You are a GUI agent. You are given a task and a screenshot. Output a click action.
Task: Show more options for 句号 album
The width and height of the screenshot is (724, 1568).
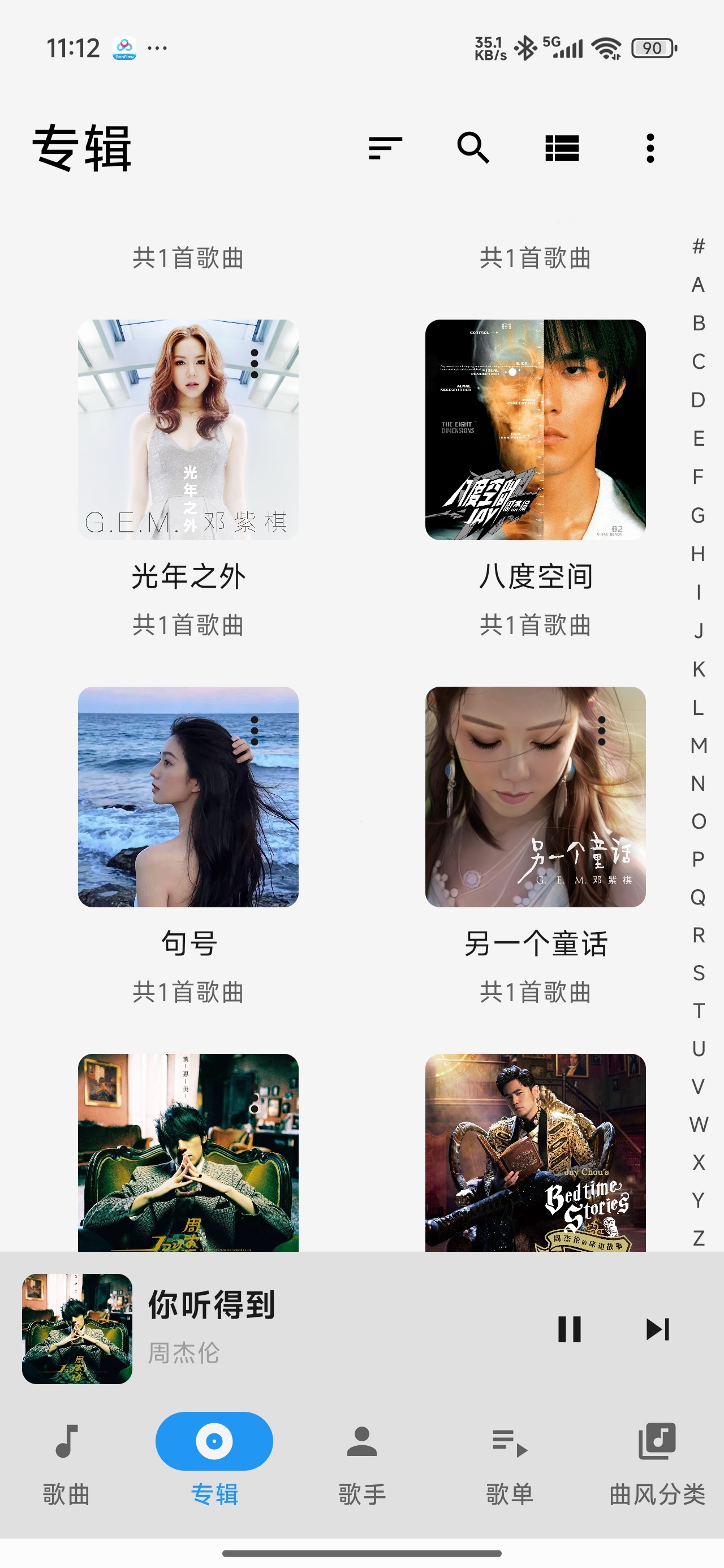(x=255, y=731)
